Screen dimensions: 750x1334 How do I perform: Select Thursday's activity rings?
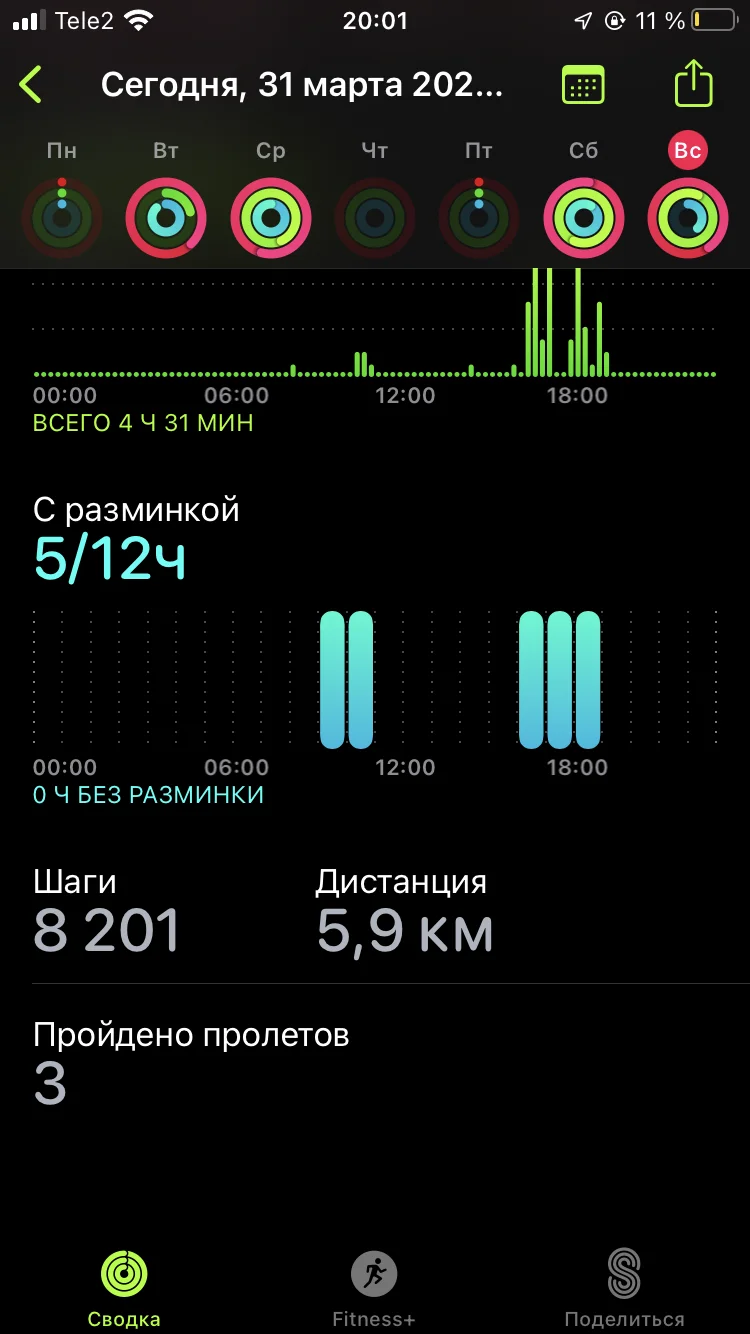(375, 217)
